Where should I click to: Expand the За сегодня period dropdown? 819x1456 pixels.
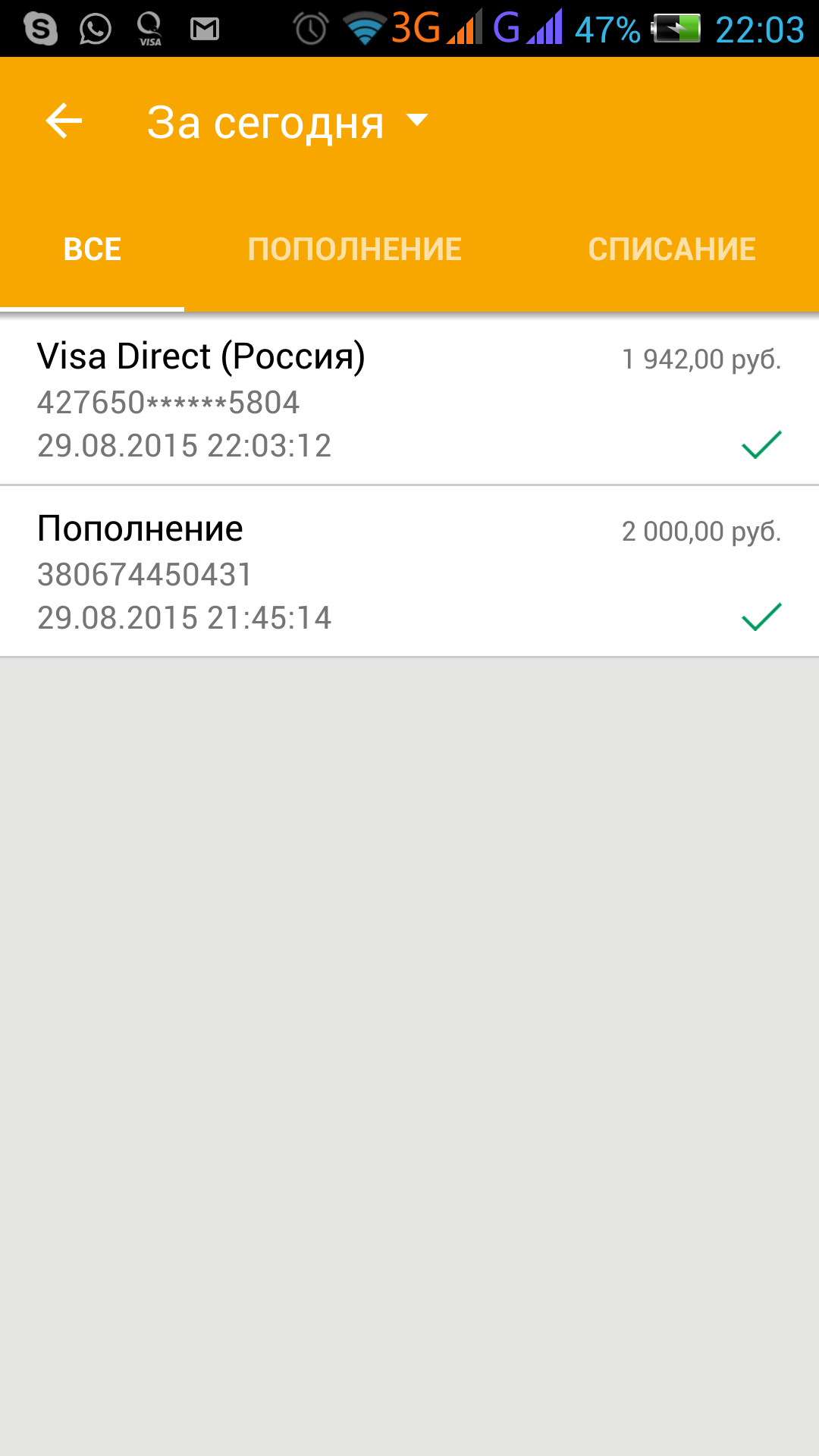coord(288,122)
